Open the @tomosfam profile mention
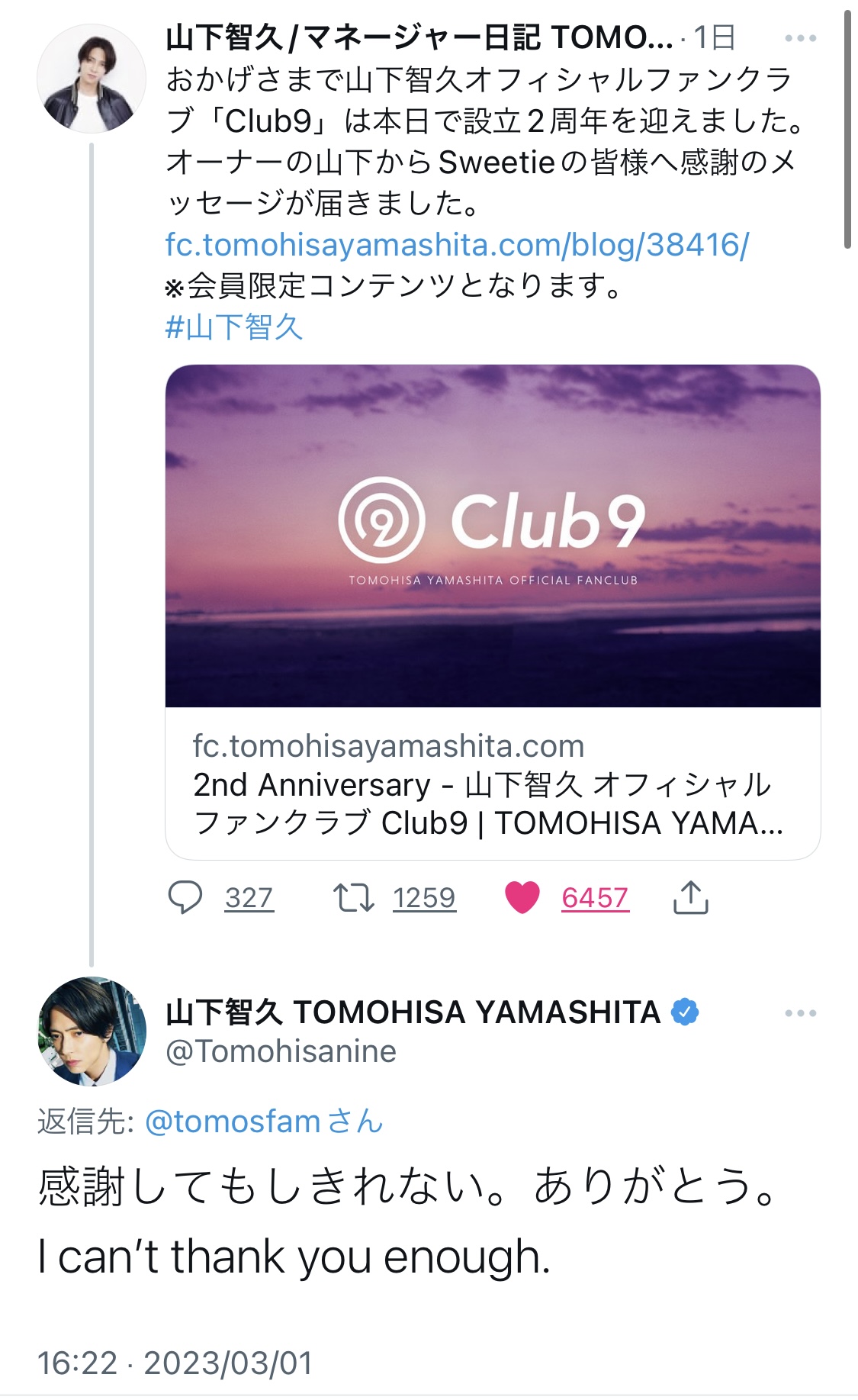The width and height of the screenshot is (858, 1400). click(264, 1122)
